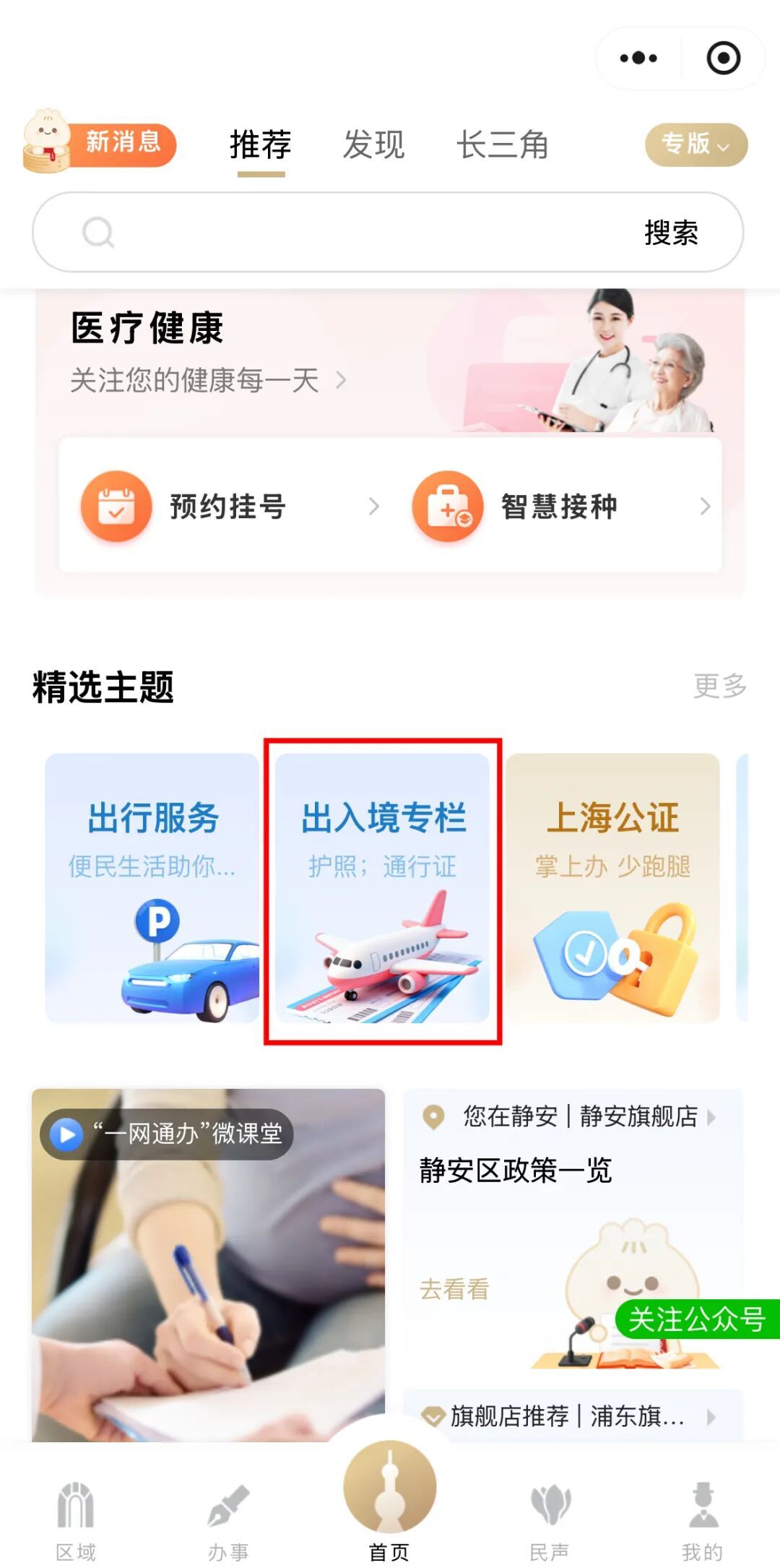Open 智慧接种 service
Image resolution: width=780 pixels, height=1568 pixels.
click(560, 507)
